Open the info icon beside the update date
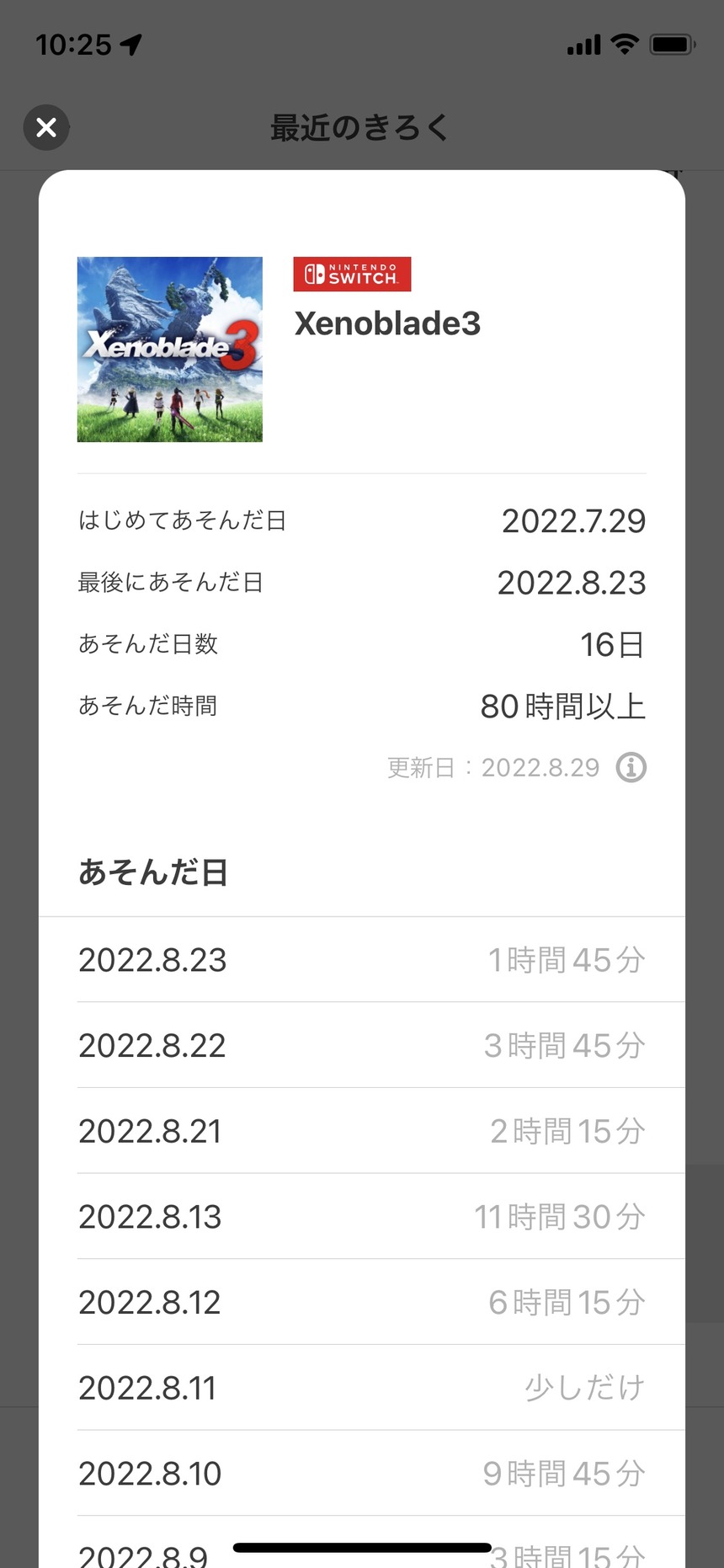This screenshot has height=1568, width=724. click(x=631, y=767)
